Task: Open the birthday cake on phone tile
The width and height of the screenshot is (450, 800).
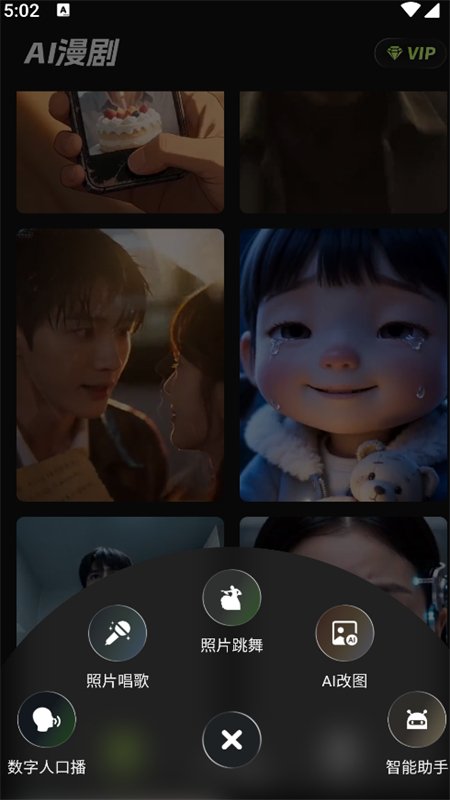Action: tap(120, 152)
